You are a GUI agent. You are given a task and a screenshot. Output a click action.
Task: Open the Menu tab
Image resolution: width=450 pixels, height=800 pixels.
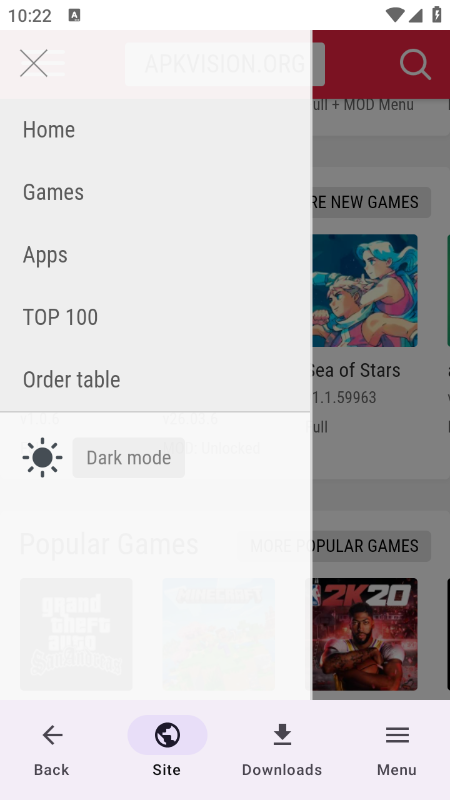click(x=397, y=751)
